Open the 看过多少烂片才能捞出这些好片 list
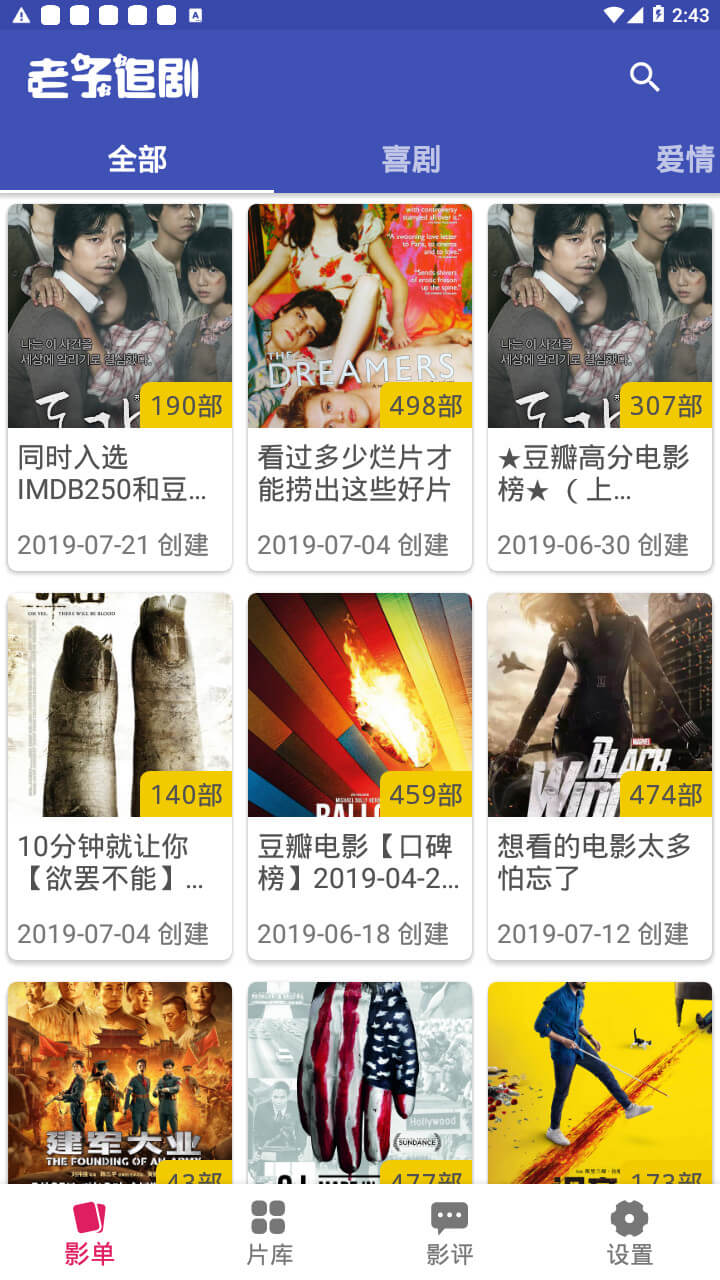720x1280 pixels. [360, 388]
